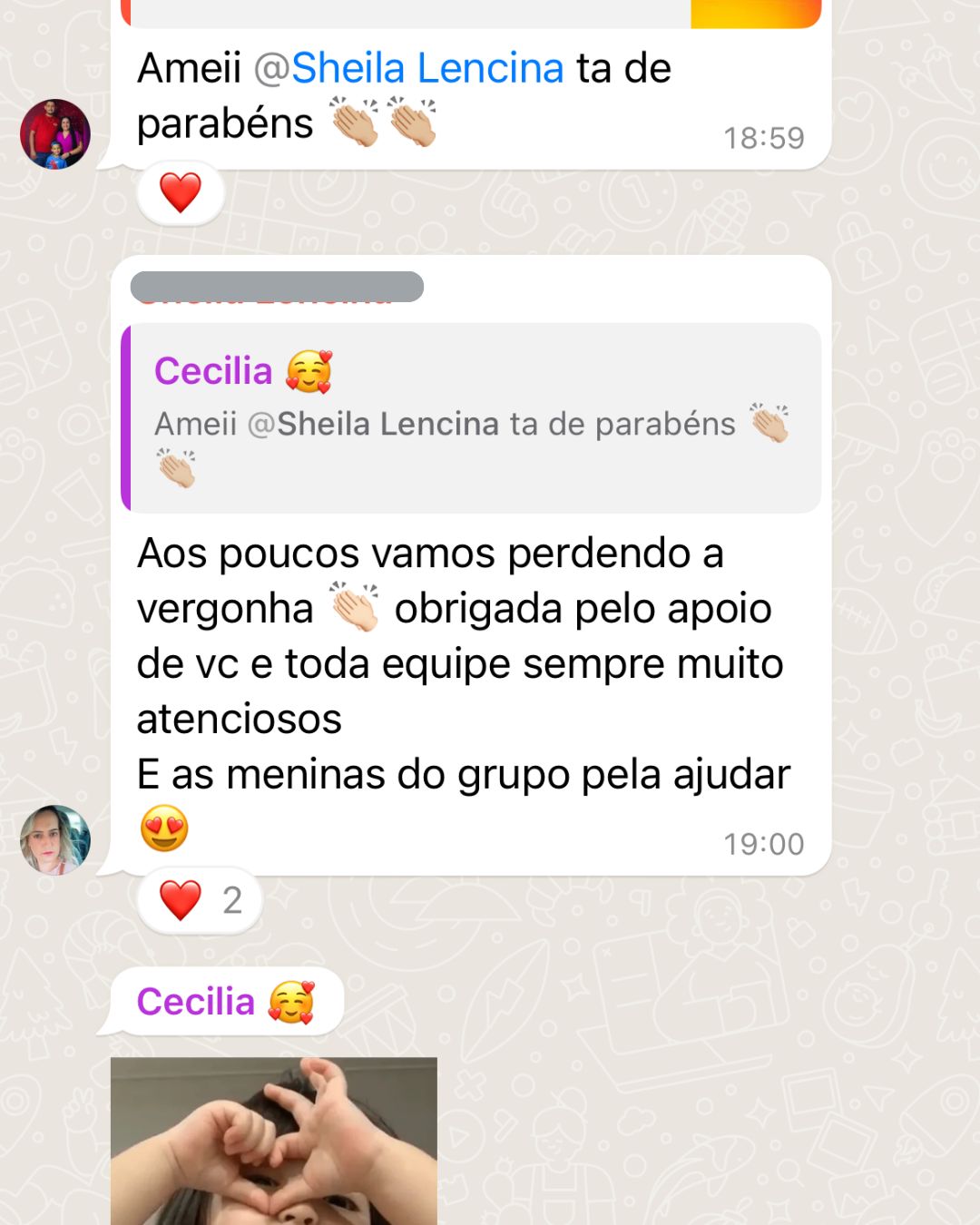View the two heart reactions at 19:00
980x1225 pixels.
coord(201,900)
